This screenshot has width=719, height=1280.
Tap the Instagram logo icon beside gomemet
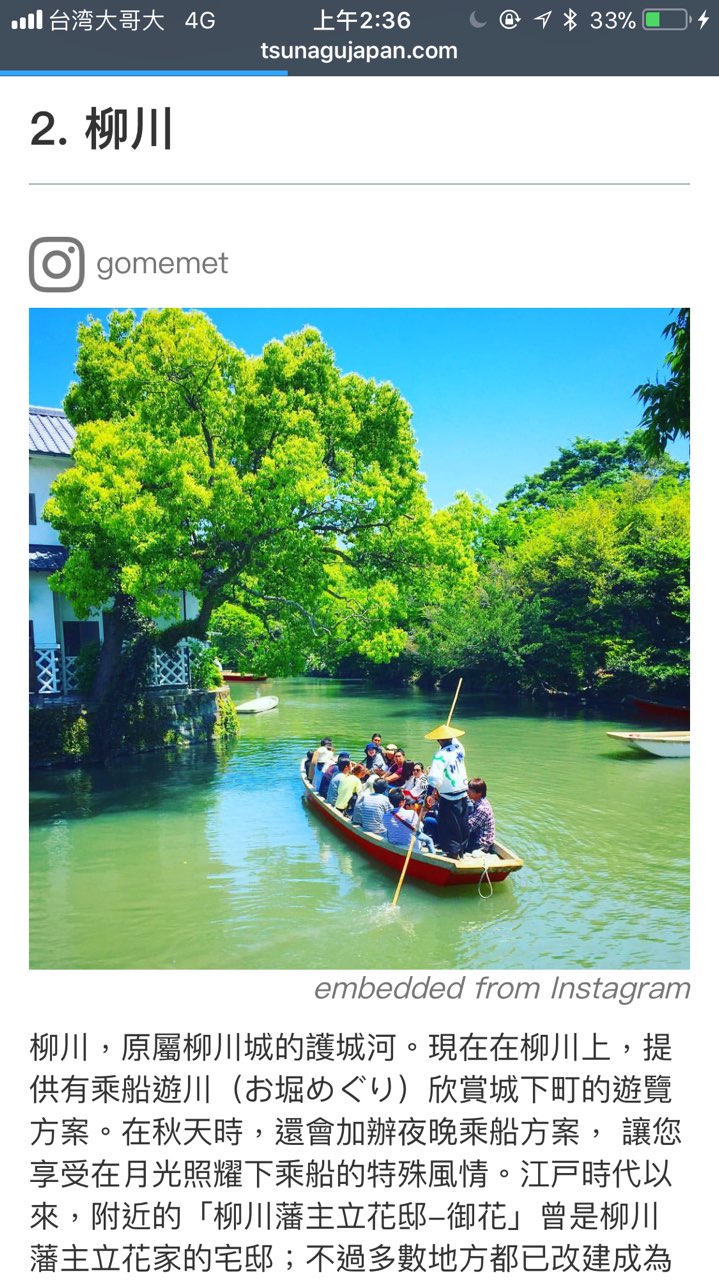coord(56,264)
